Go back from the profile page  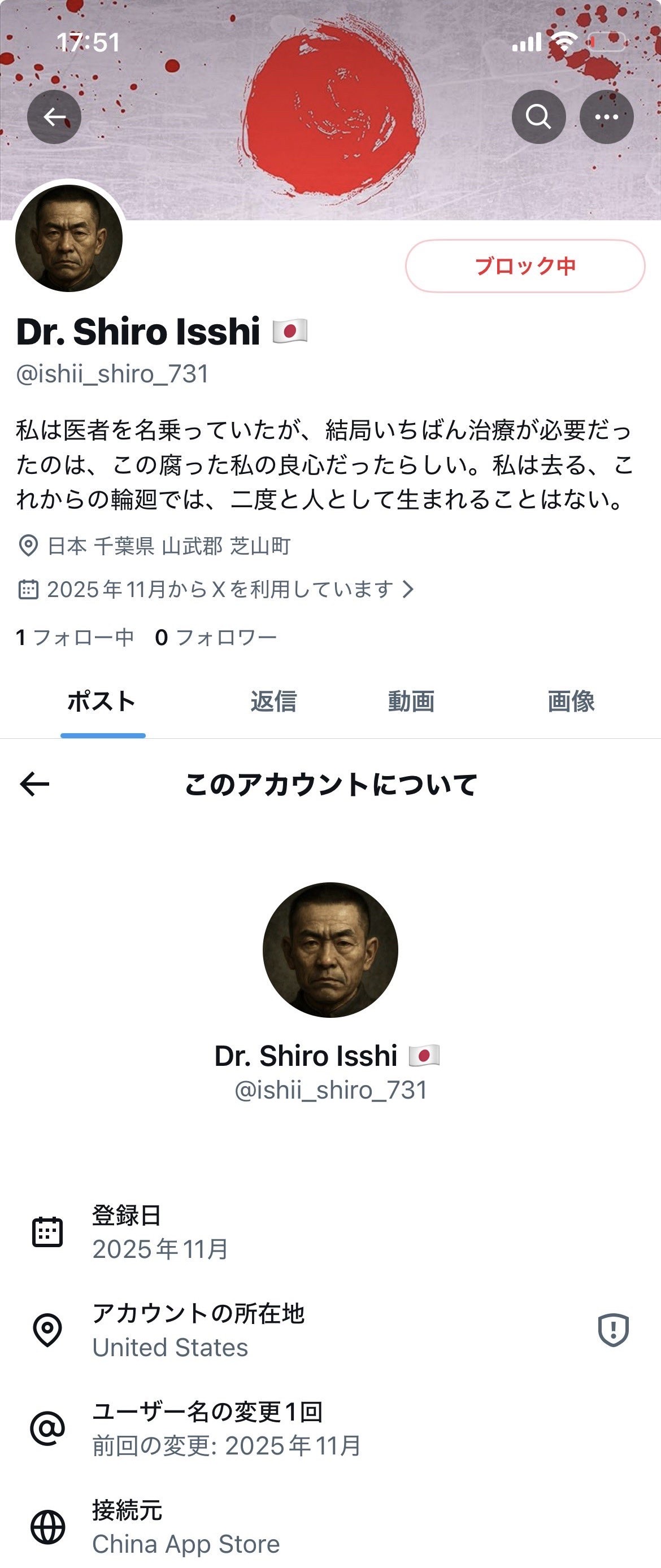54,117
